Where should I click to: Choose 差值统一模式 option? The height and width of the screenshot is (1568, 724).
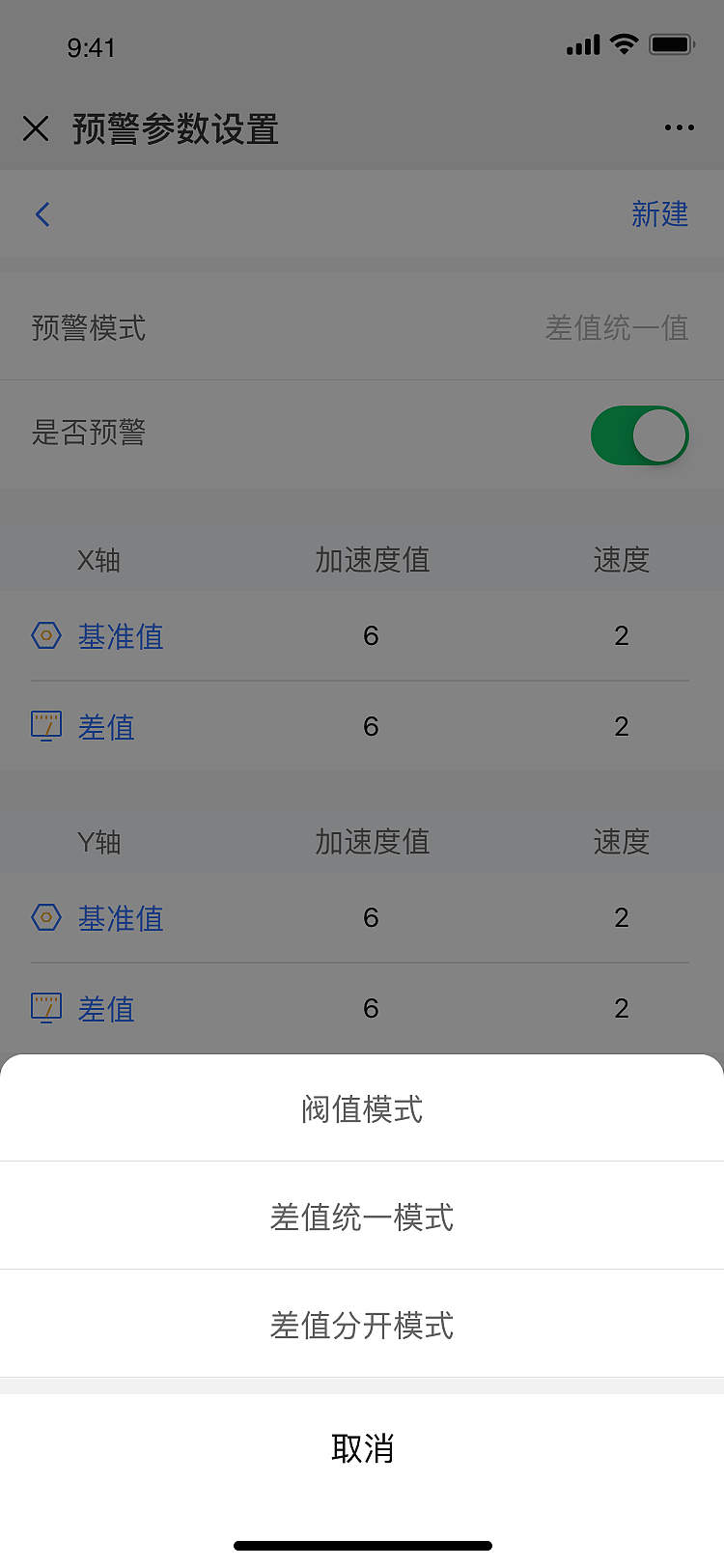click(x=362, y=1216)
